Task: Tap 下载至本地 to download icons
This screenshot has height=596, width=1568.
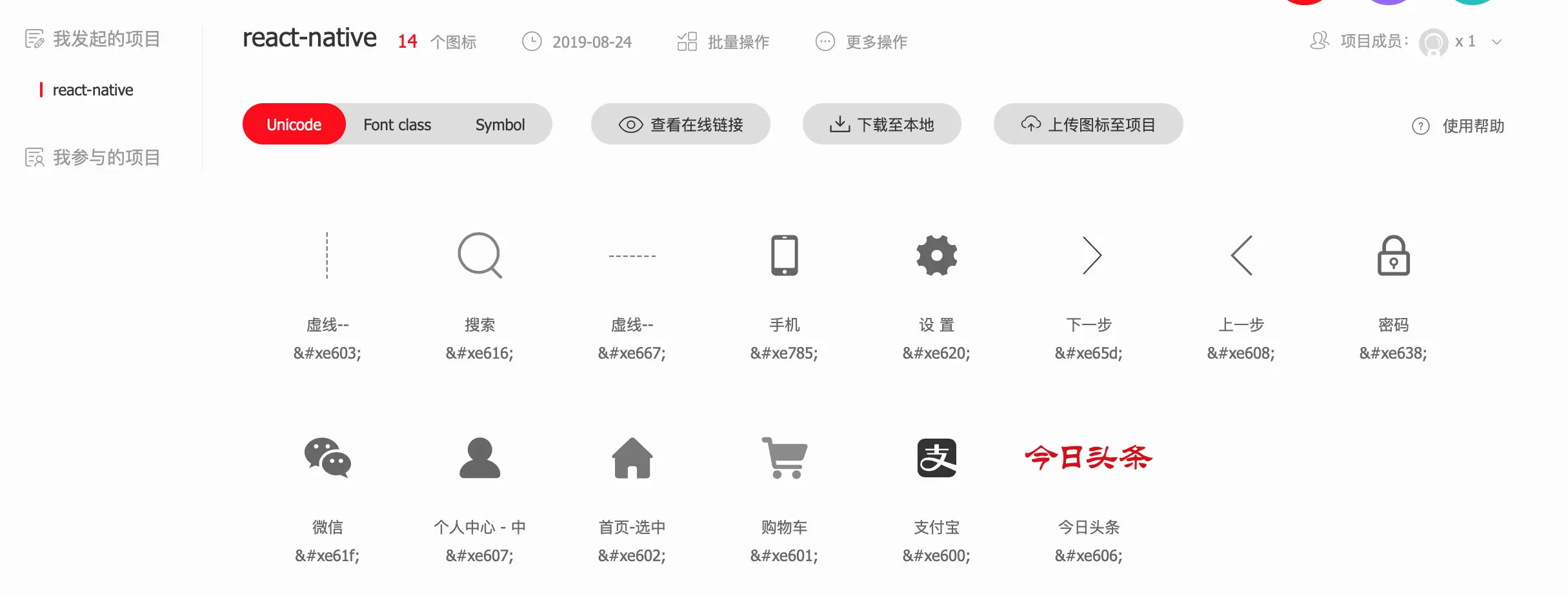Action: 881,124
